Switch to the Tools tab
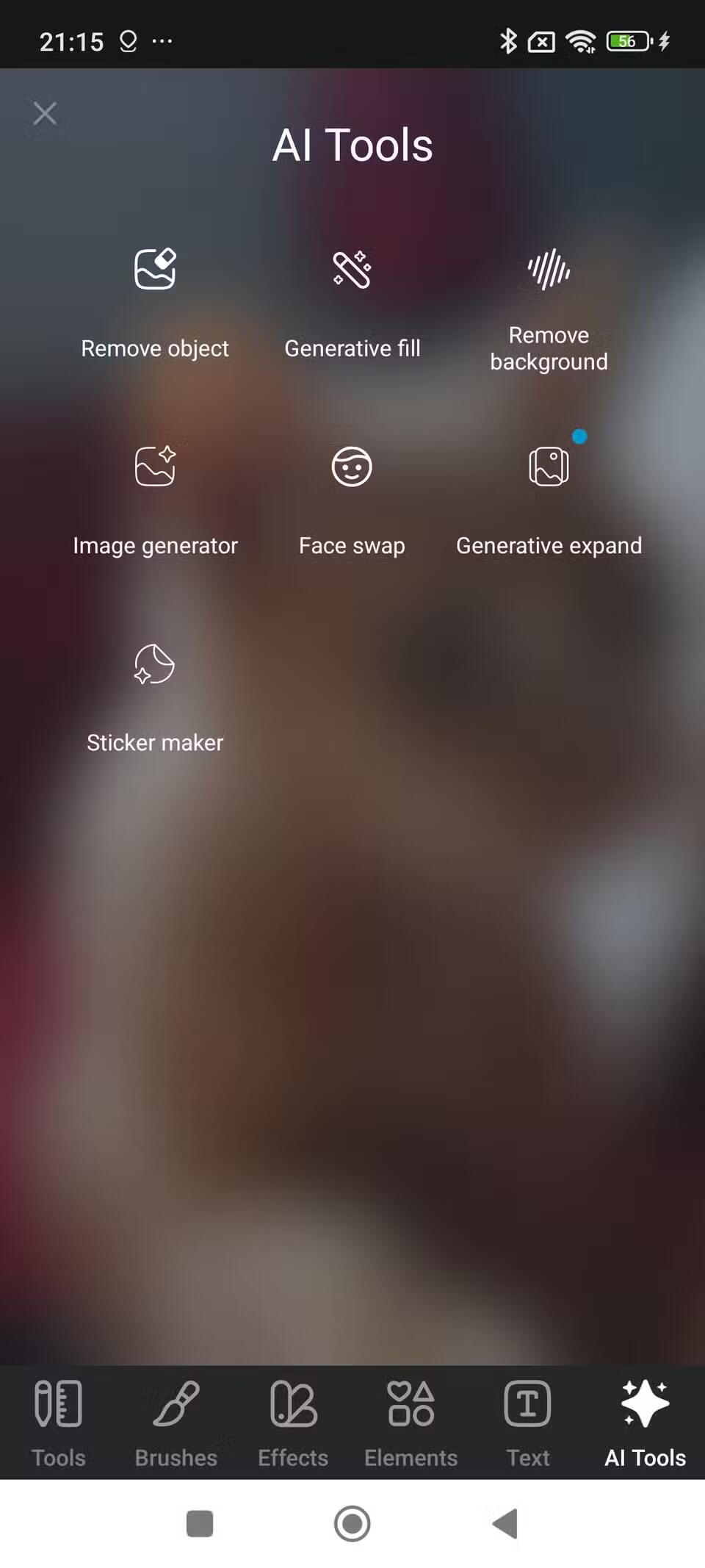This screenshot has height=1568, width=705. 58,1423
